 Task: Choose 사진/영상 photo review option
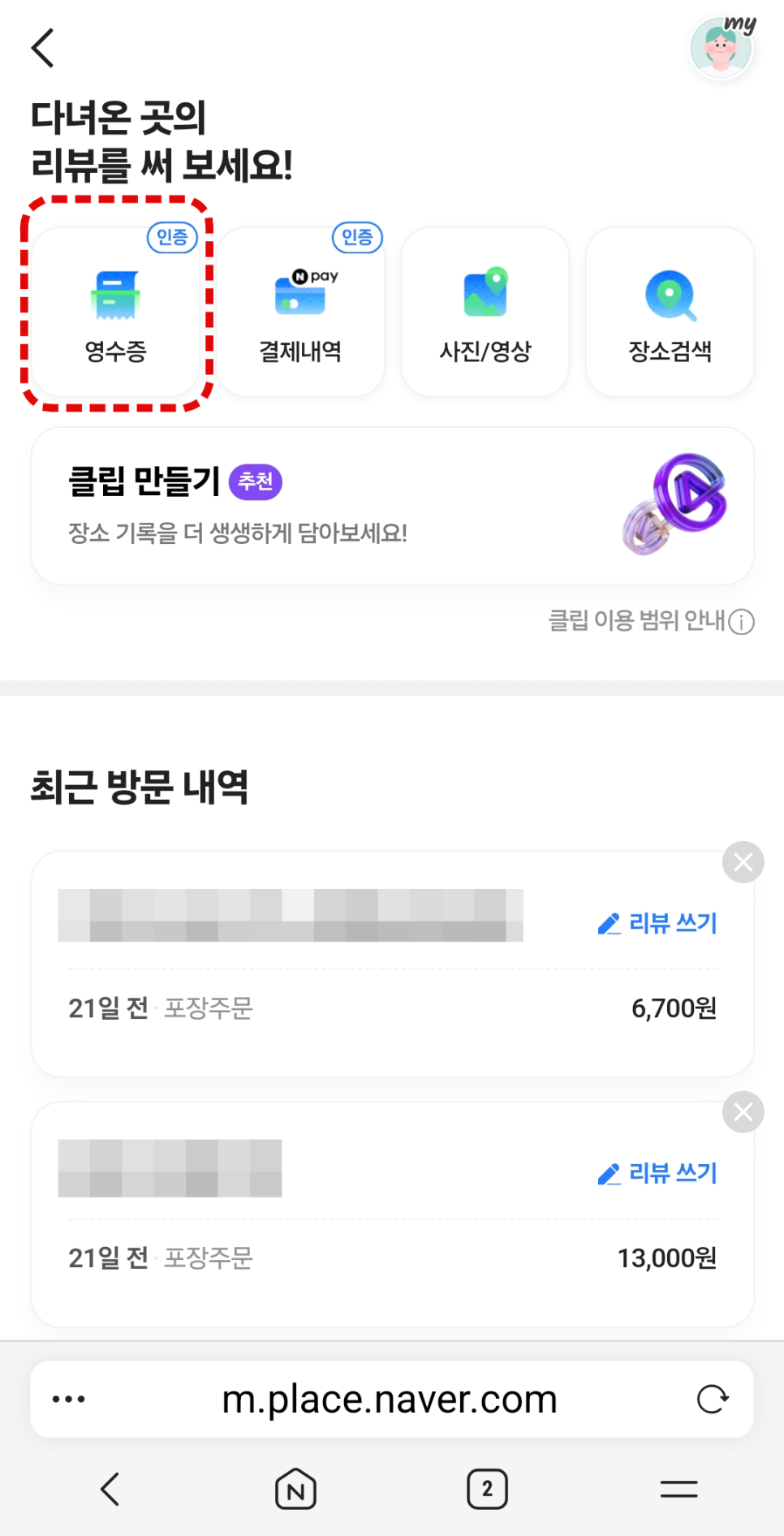[485, 313]
